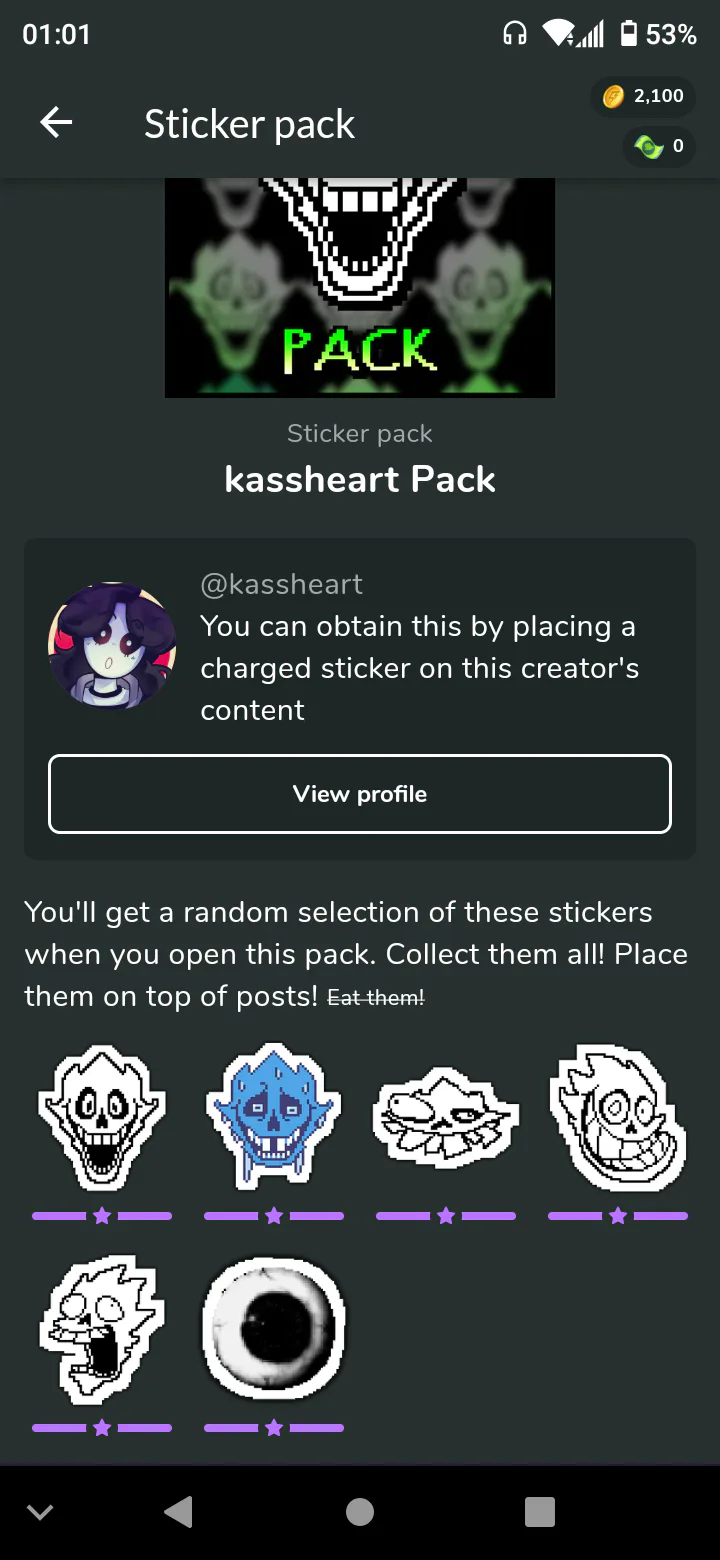Go back from the Sticker pack page
The image size is (720, 1560).
coord(56,123)
